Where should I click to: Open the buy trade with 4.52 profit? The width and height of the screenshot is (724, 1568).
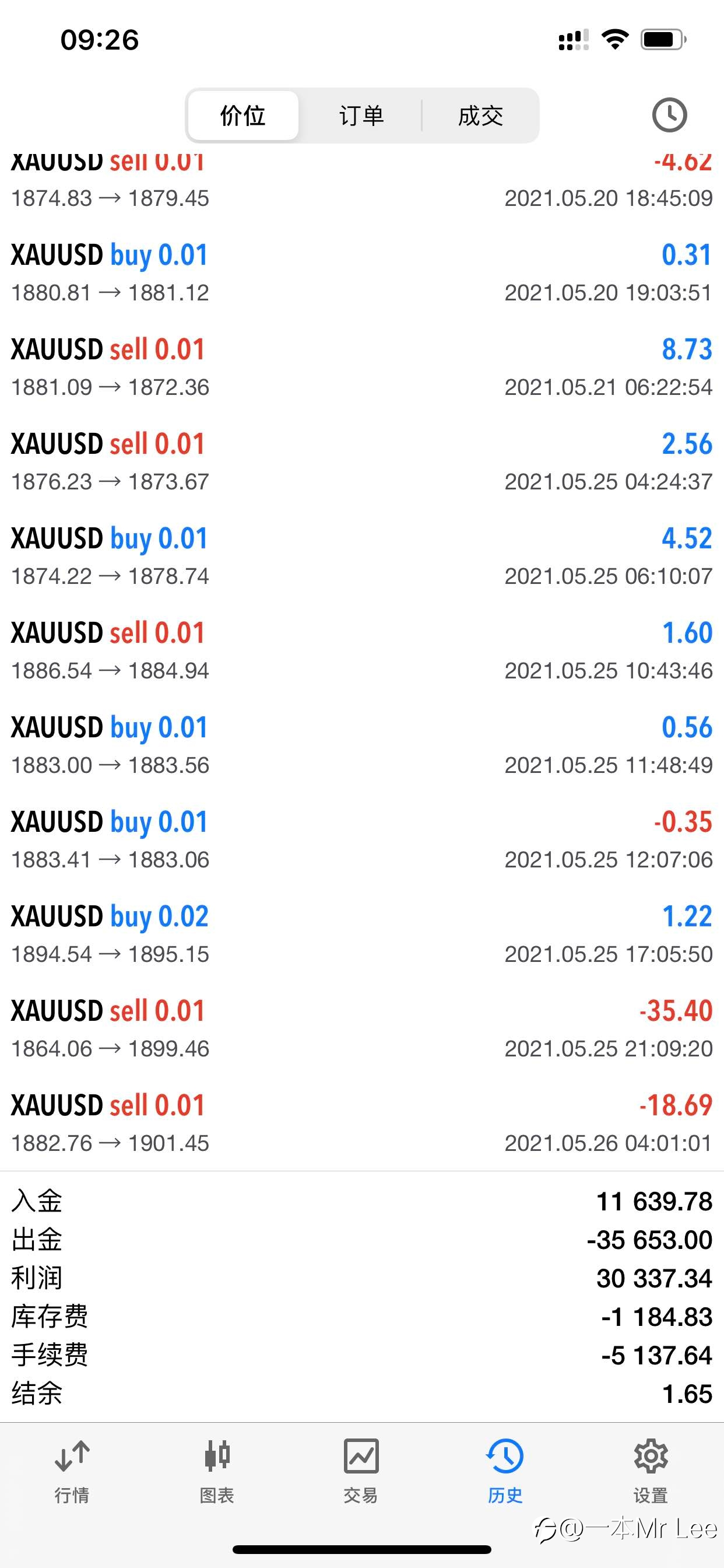tap(362, 556)
